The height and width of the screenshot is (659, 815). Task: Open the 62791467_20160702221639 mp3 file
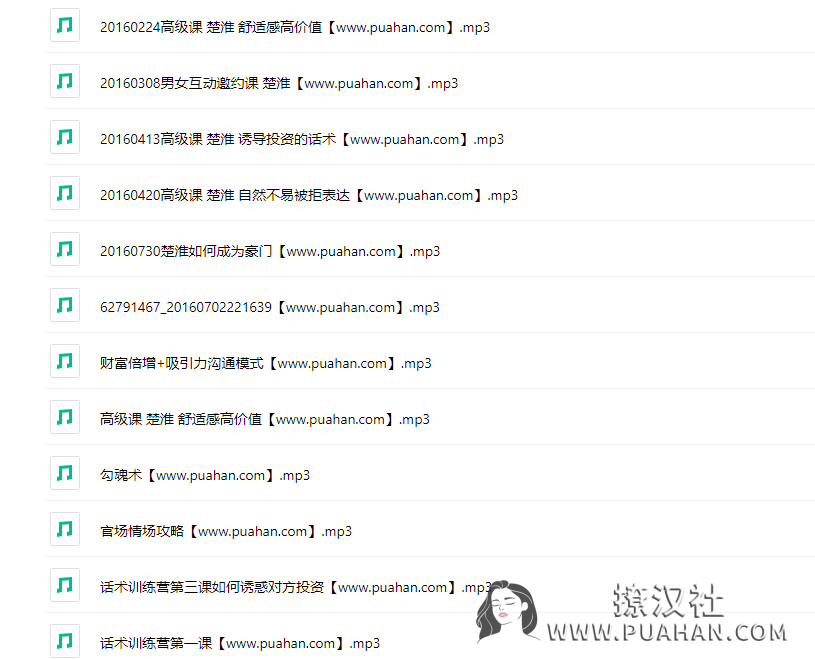point(269,307)
